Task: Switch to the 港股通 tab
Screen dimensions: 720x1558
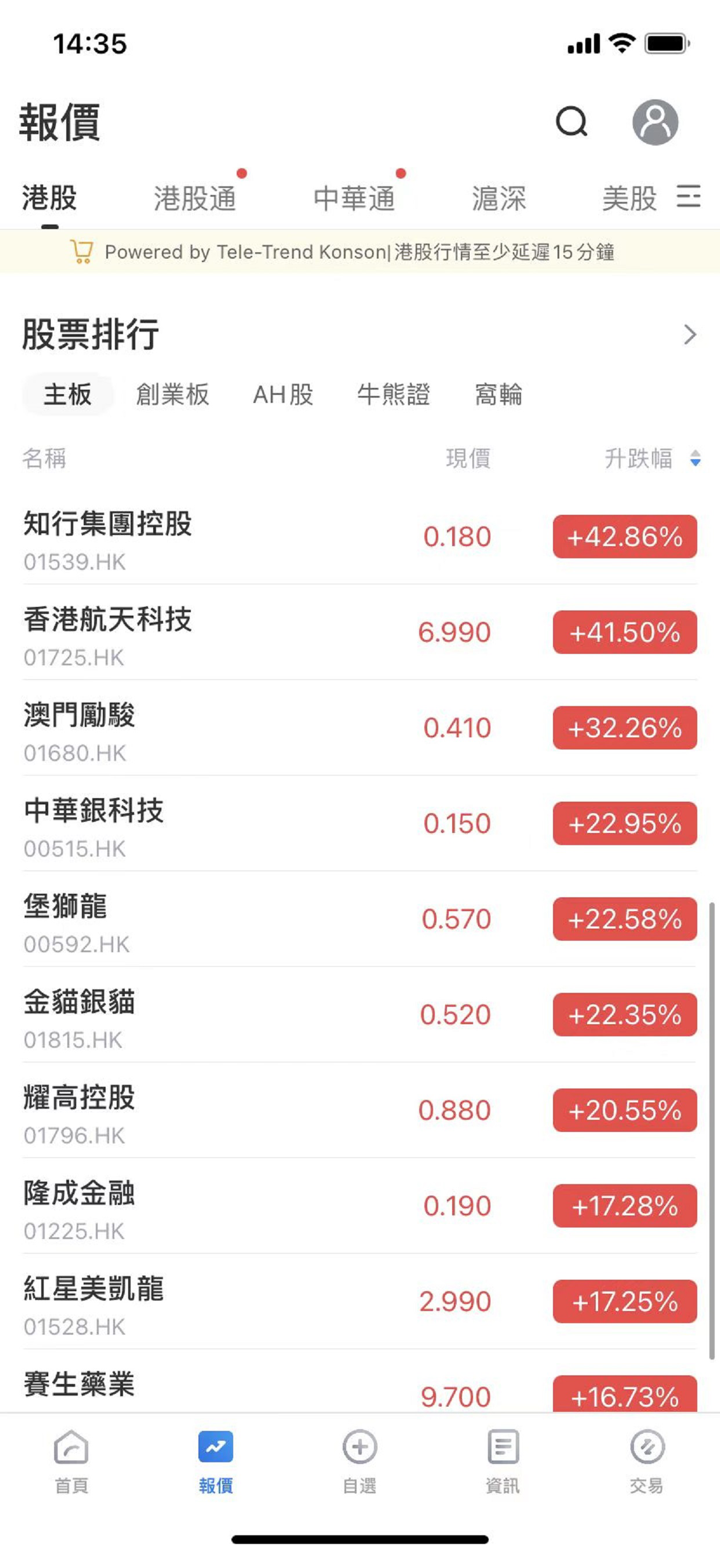Action: click(x=195, y=199)
